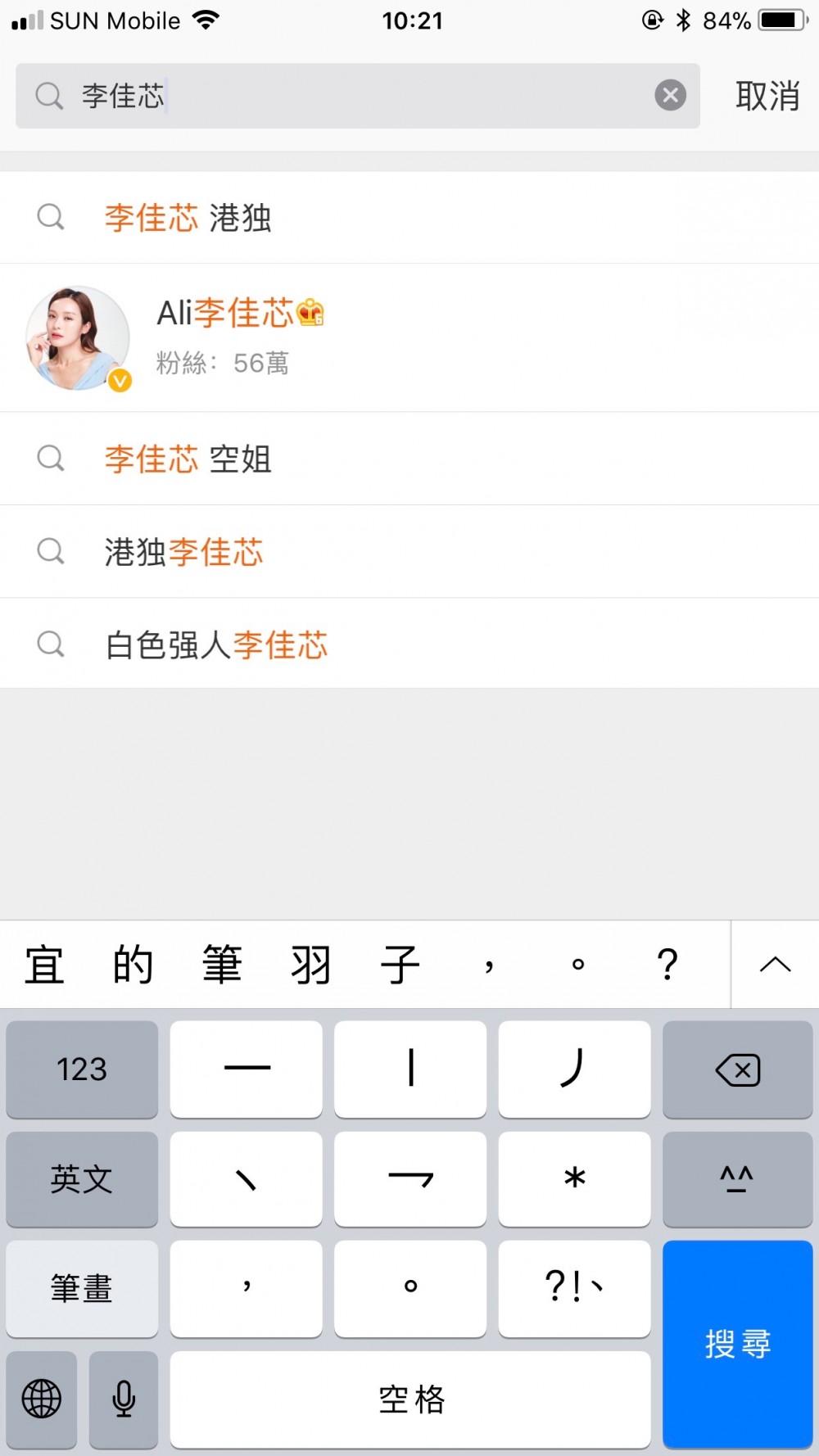Start voice dictation with the microphone key
The width and height of the screenshot is (819, 1456).
coord(124,1398)
